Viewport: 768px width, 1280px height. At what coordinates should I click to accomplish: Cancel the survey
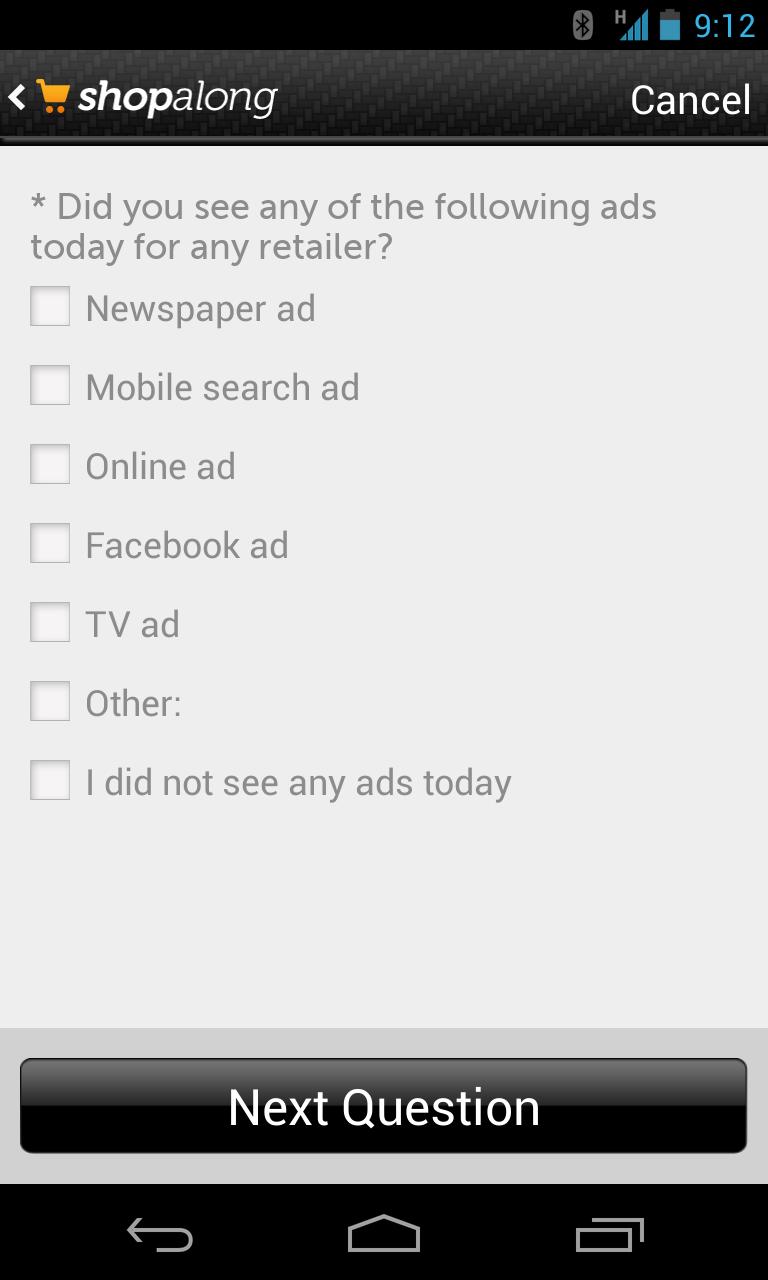pos(690,100)
